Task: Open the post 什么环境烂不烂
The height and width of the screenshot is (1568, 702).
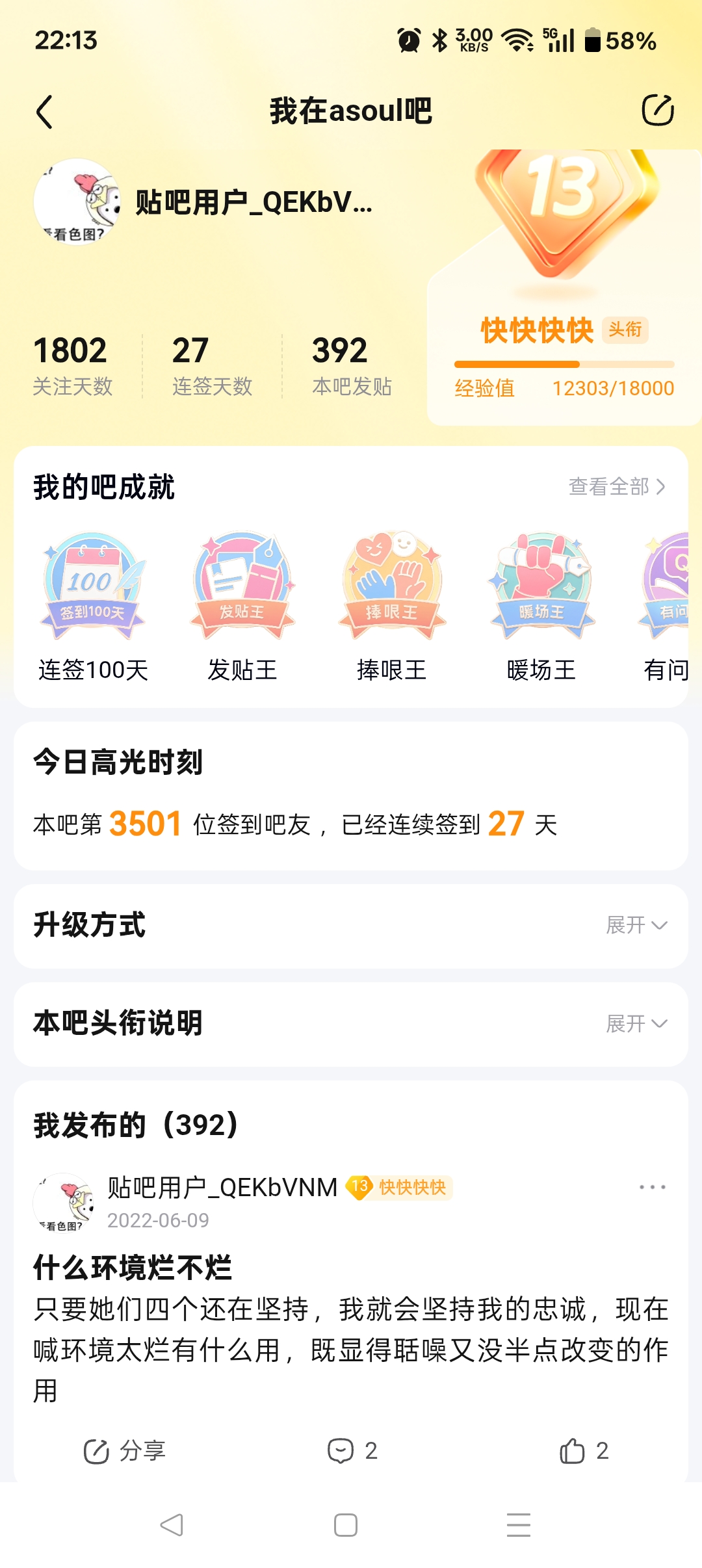Action: (x=133, y=1268)
